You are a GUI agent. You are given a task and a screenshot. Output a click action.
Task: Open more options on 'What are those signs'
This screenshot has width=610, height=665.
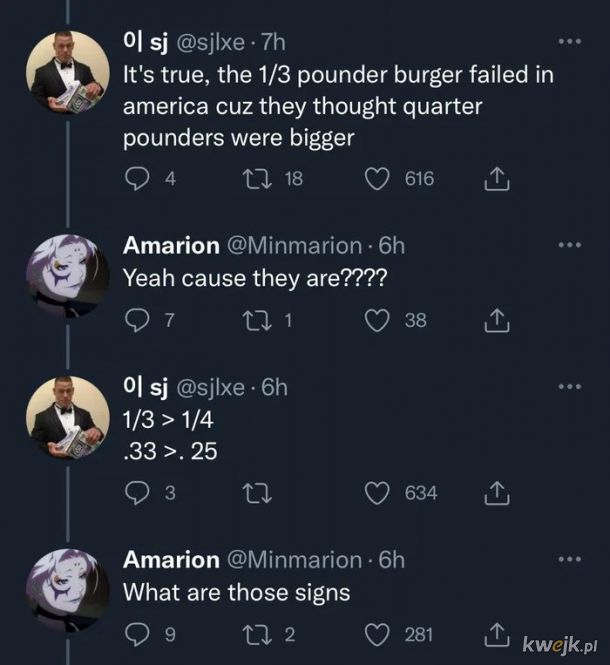570,559
